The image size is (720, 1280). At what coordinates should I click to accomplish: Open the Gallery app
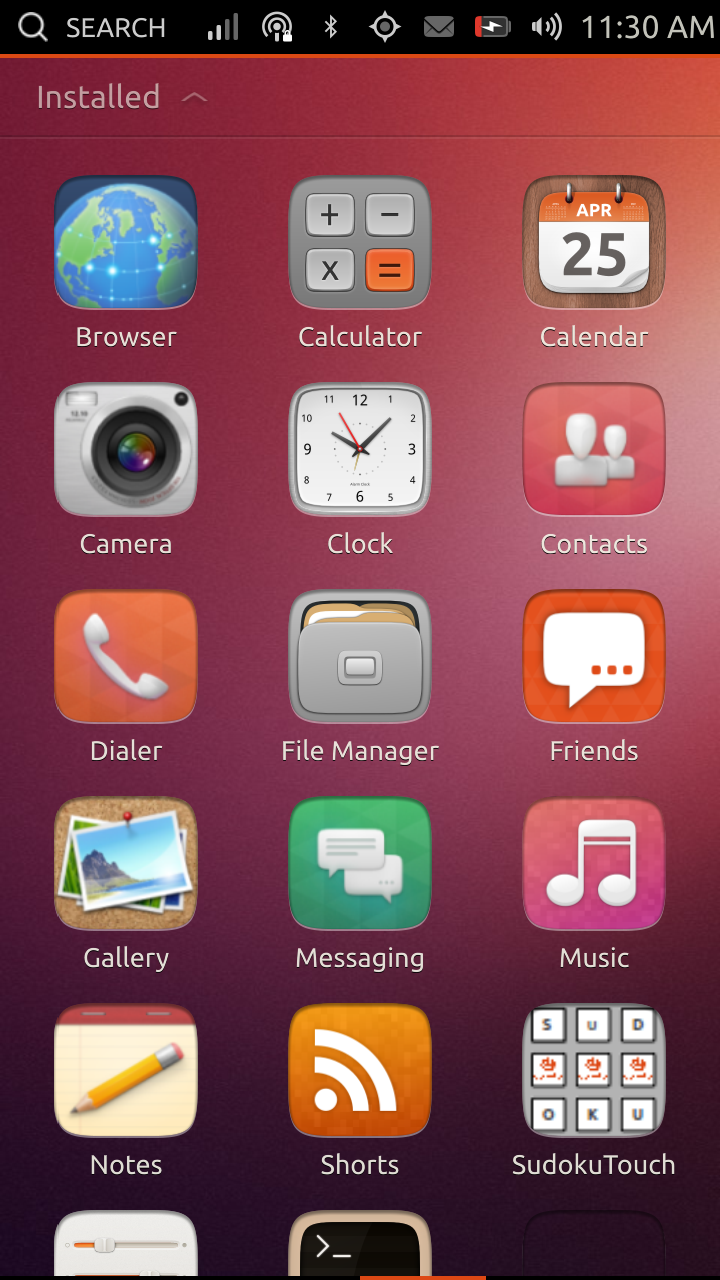click(125, 863)
